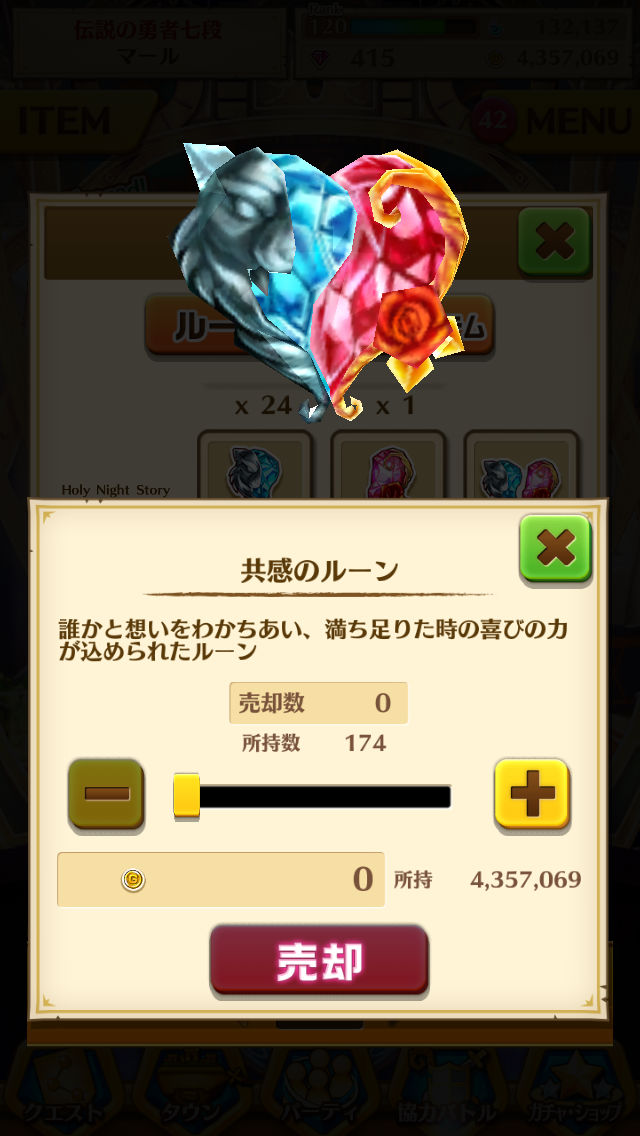
Task: Close the 共感のルーン sell dialog
Action: pyautogui.click(x=555, y=548)
